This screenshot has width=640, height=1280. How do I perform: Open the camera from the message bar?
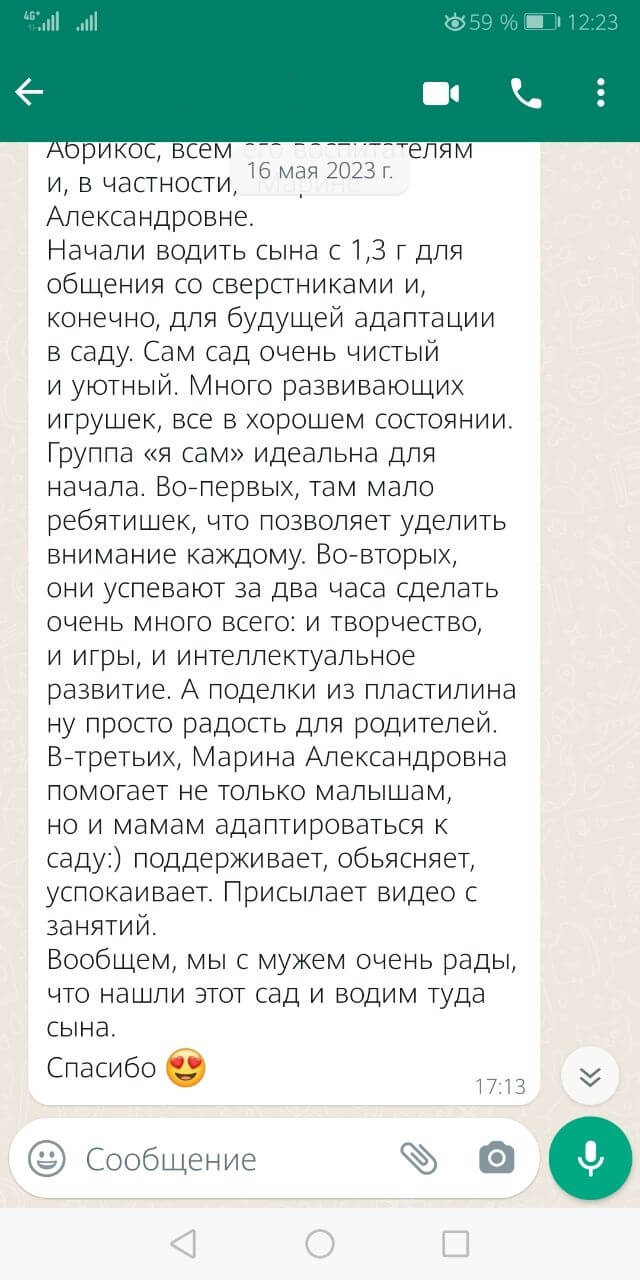496,1159
